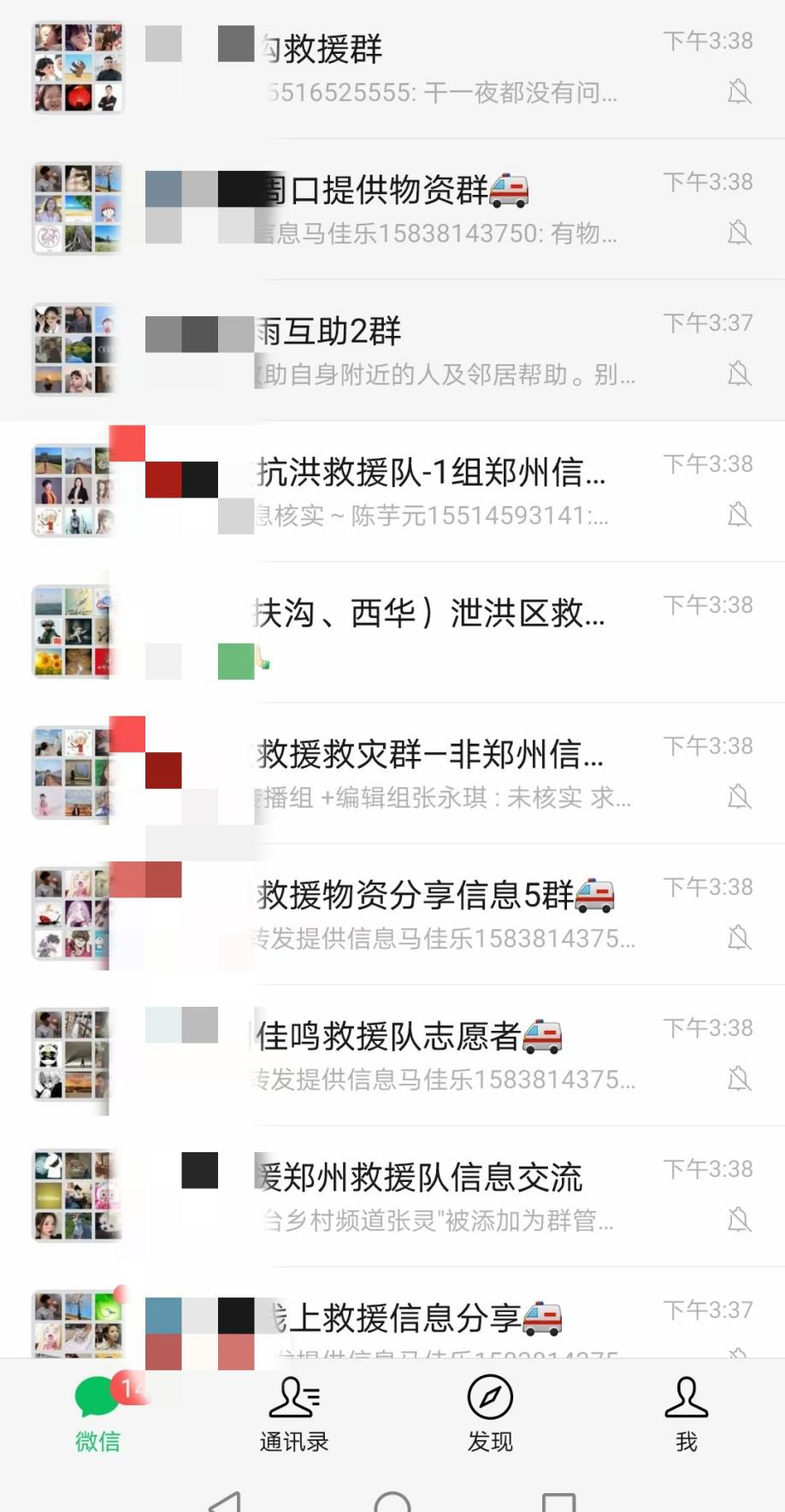Image resolution: width=785 pixels, height=1512 pixels.
Task: Go to the 我 profile tab
Action: click(x=686, y=1415)
